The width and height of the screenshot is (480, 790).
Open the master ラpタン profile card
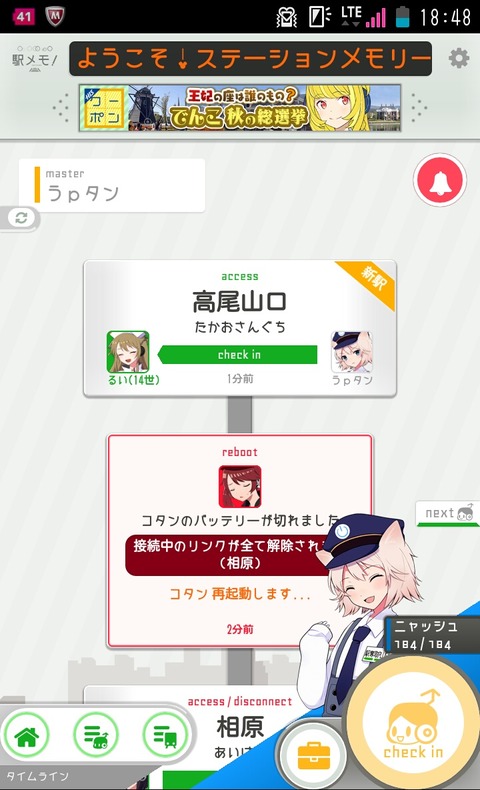(112, 185)
